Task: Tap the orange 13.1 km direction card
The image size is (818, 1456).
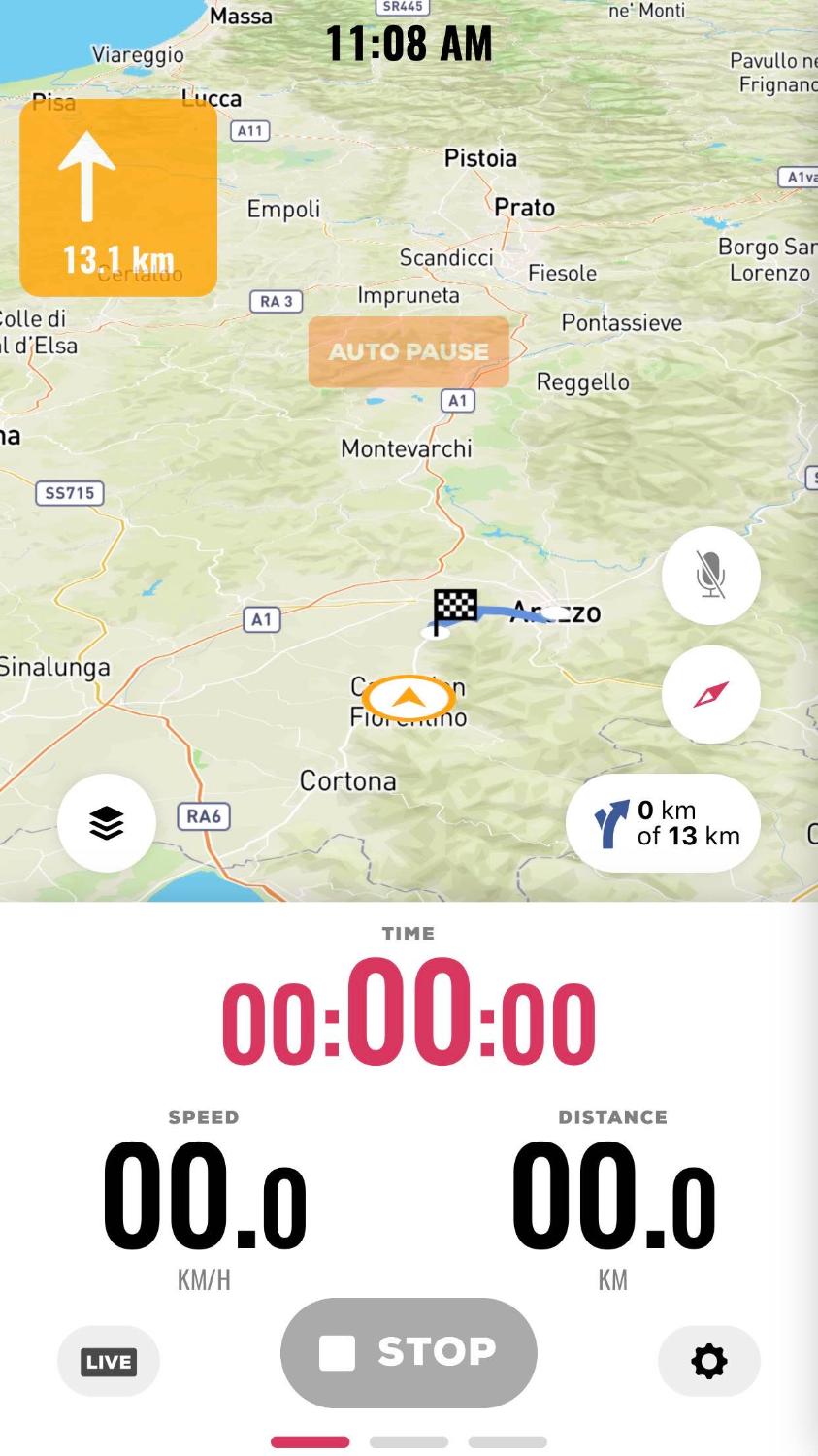Action: (118, 198)
